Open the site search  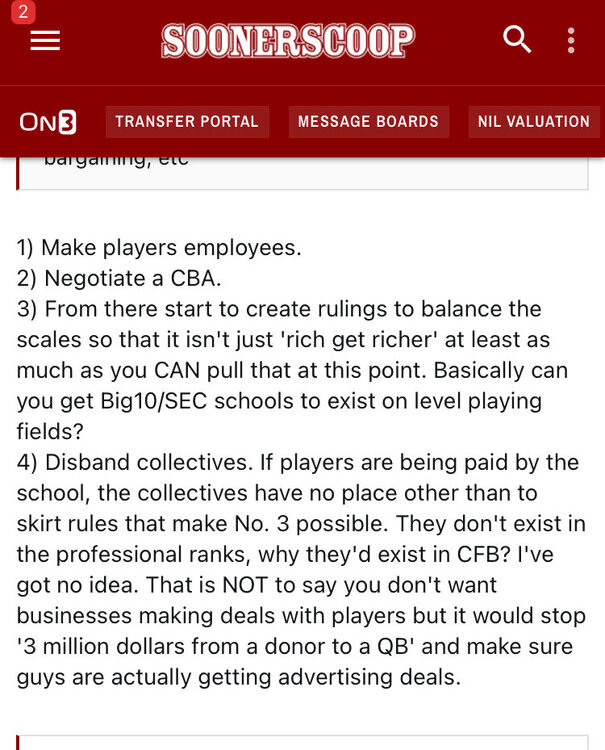tap(517, 40)
